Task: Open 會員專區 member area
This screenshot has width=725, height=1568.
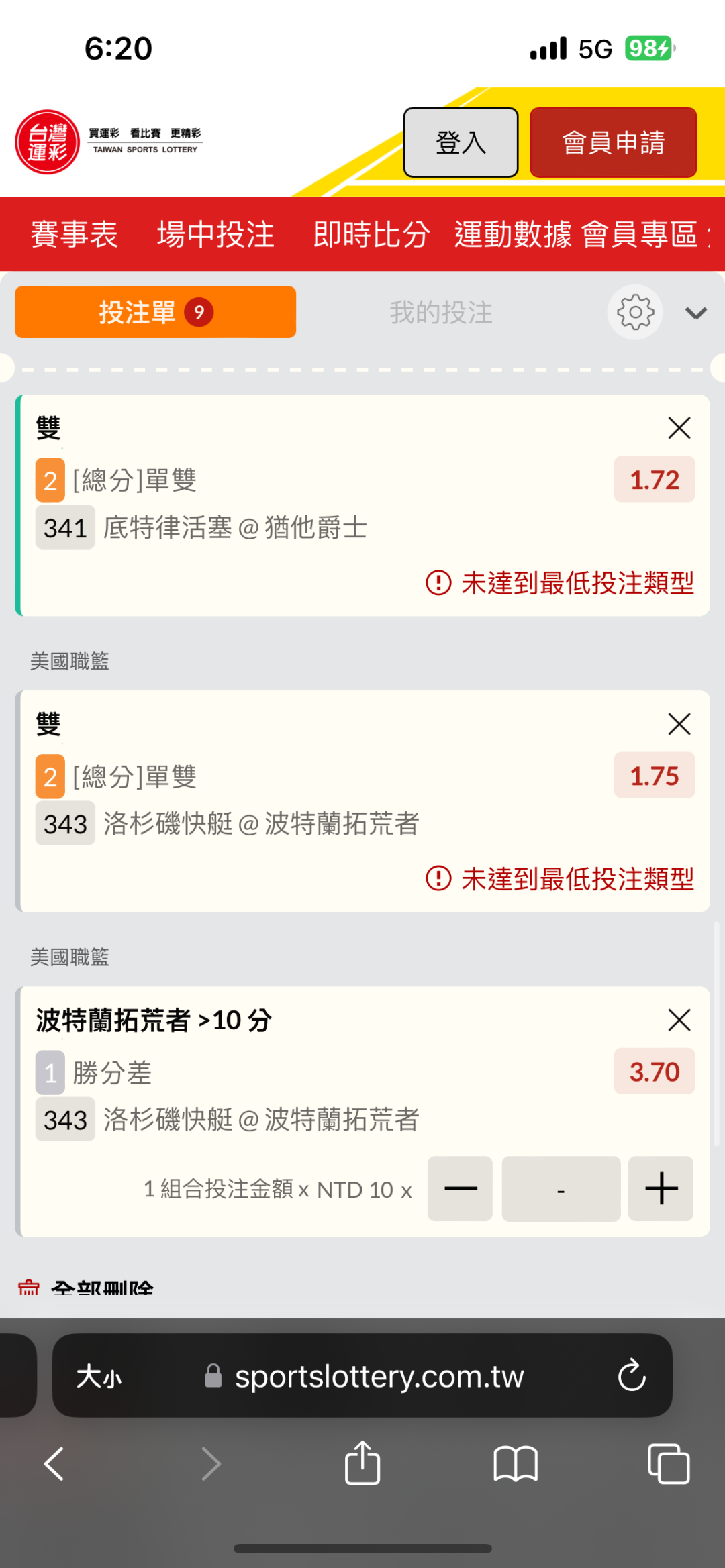Action: pos(639,234)
